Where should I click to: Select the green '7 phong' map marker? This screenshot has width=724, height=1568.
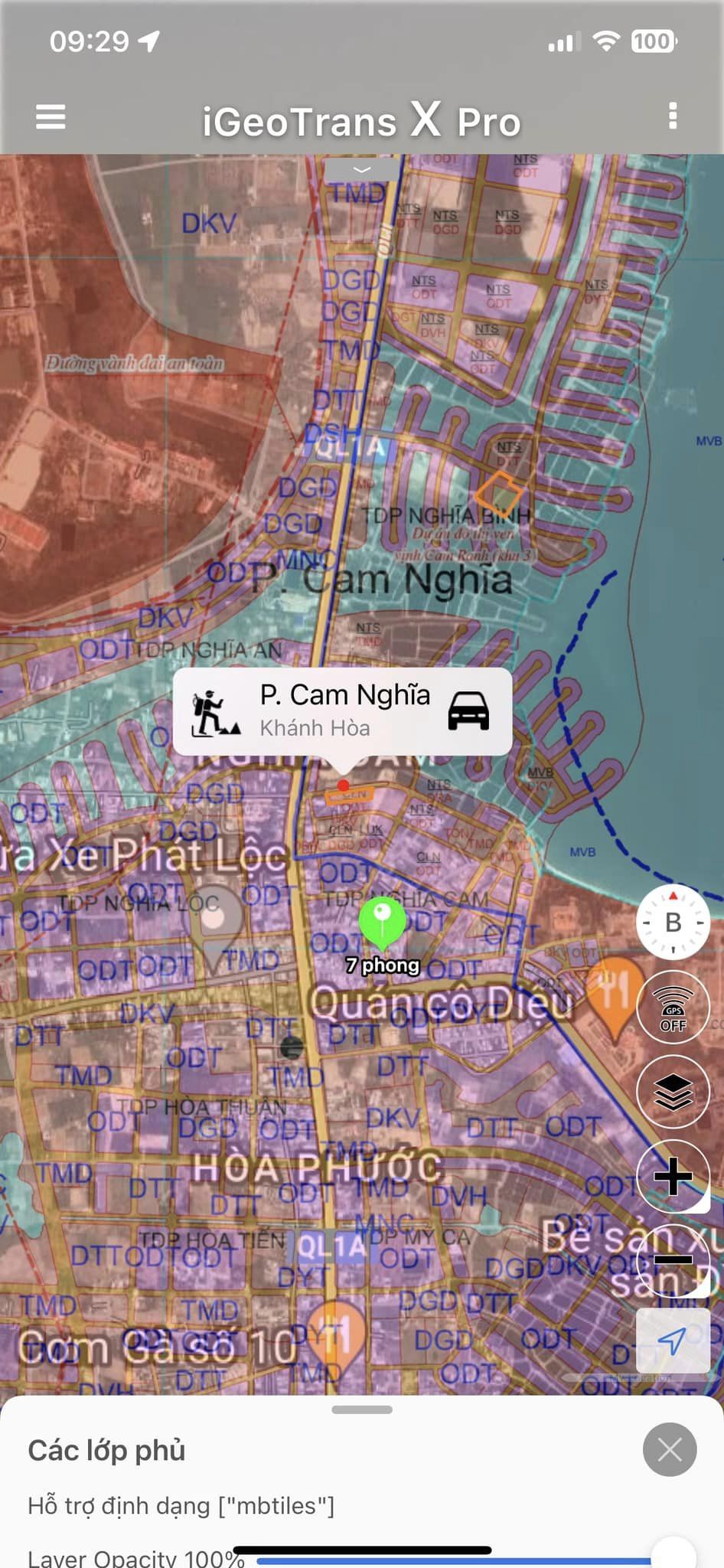pos(382,923)
